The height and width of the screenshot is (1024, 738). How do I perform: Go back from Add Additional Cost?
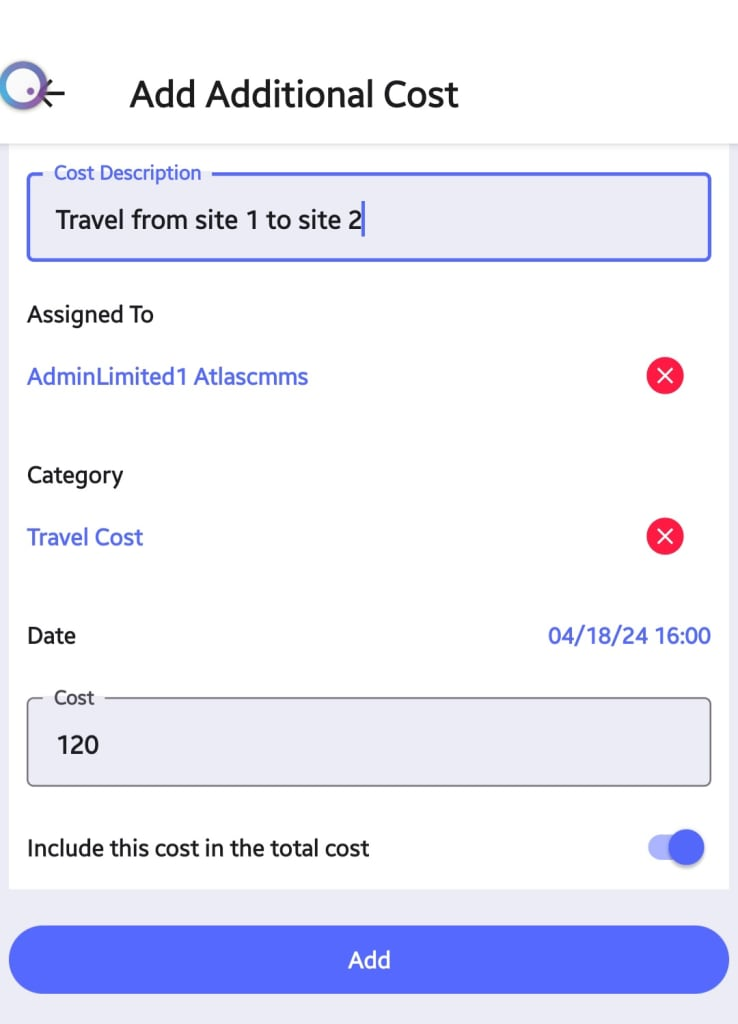45,93
